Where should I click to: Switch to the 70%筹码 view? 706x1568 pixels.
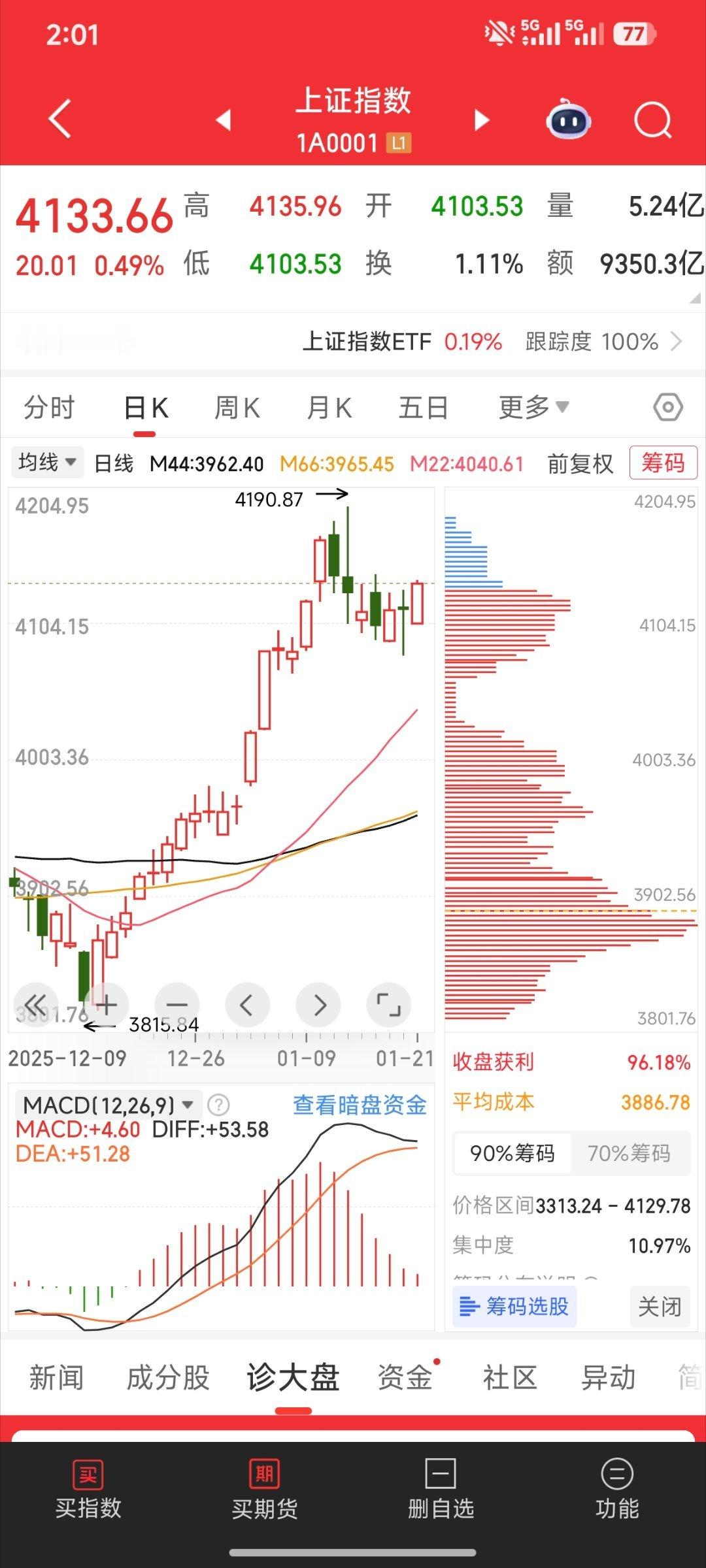tap(630, 1153)
